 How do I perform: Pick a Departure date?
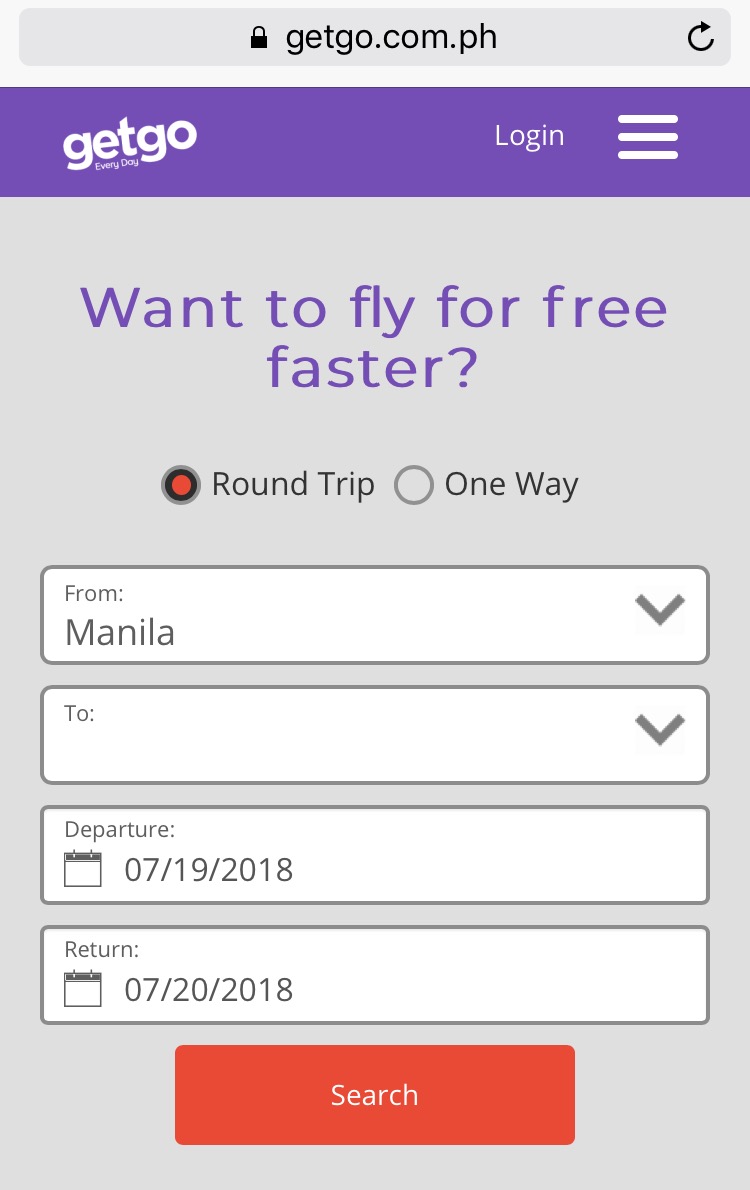(374, 855)
